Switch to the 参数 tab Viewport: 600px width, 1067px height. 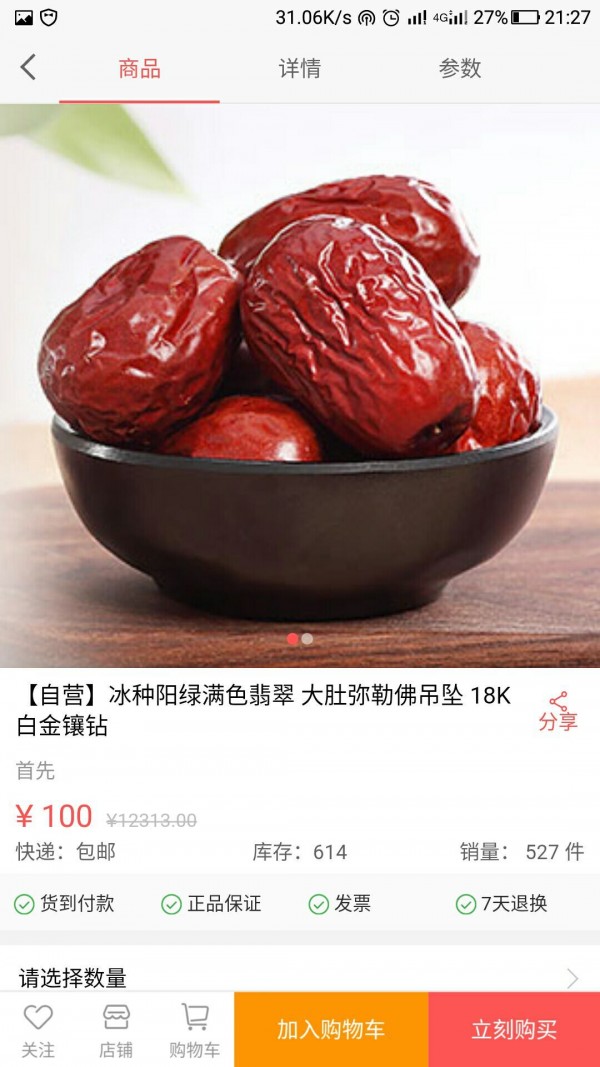pyautogui.click(x=459, y=69)
